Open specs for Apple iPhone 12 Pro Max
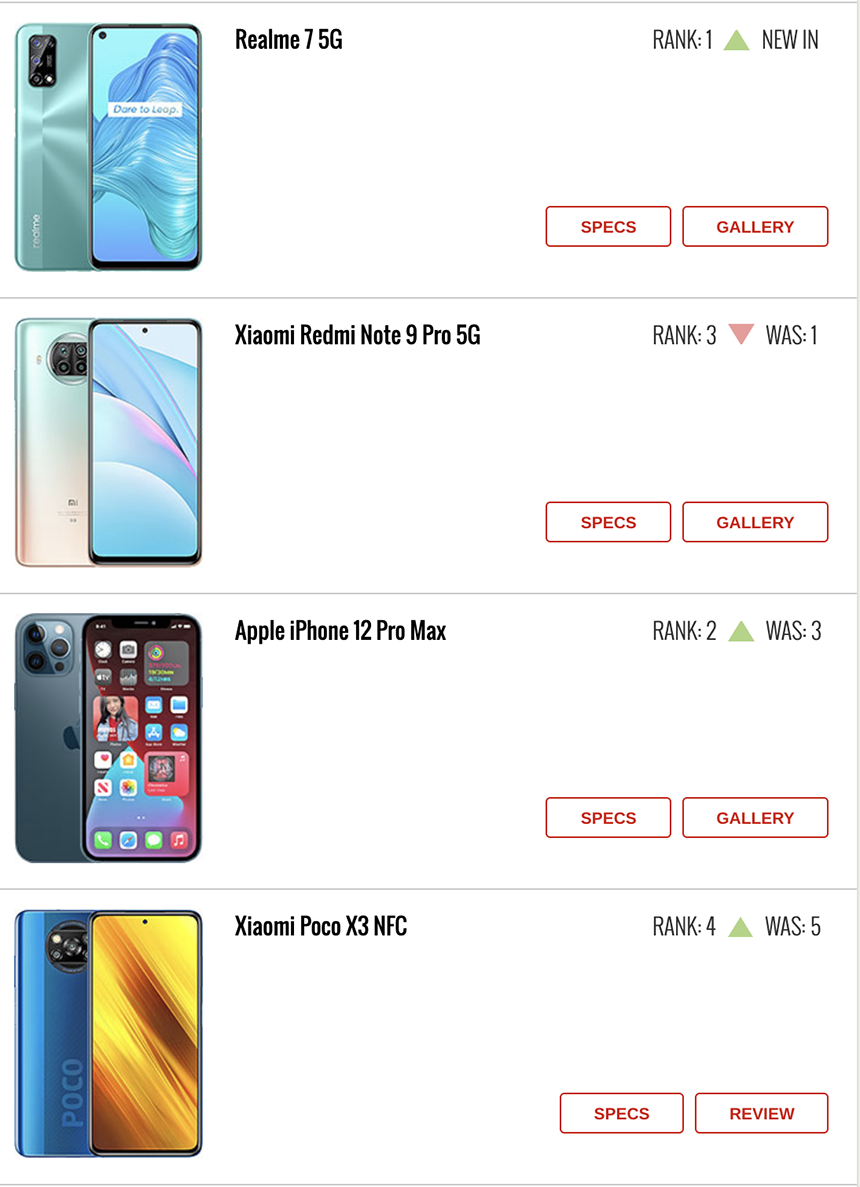Image resolution: width=860 pixels, height=1187 pixels. (608, 818)
